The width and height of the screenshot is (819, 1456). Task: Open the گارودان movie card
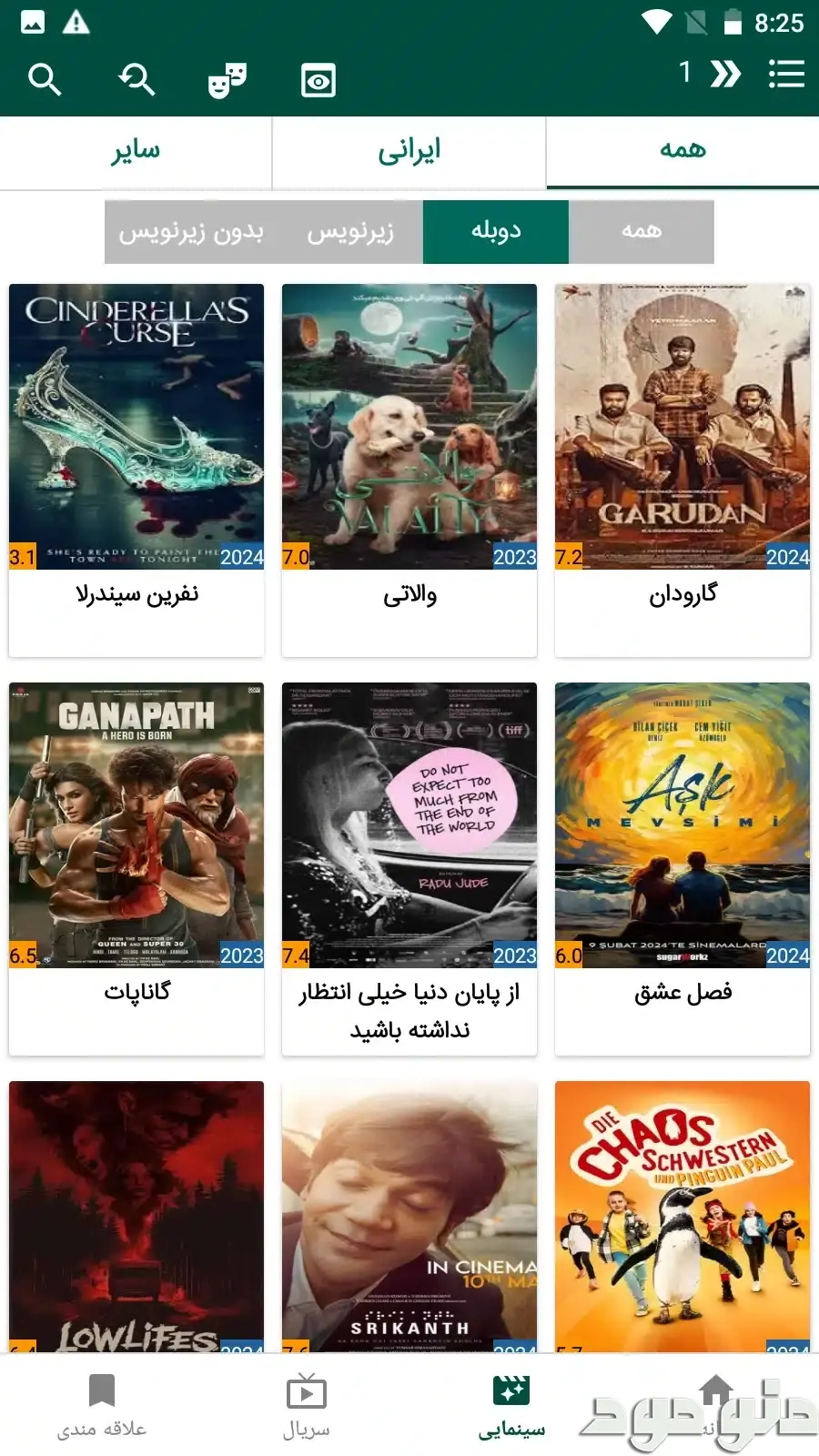coord(682,469)
